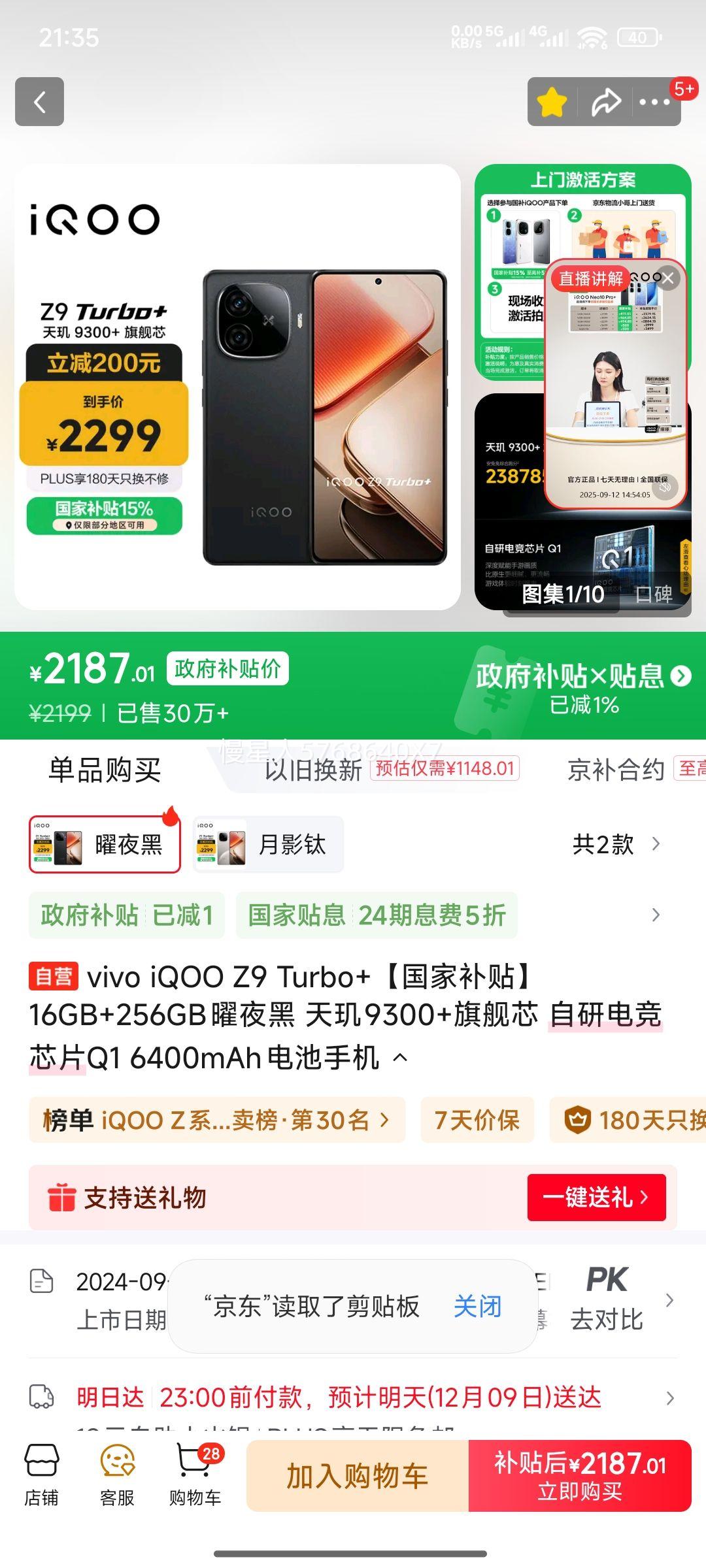Image resolution: width=706 pixels, height=1568 pixels.
Task: Open the share icon at the top
Action: pos(605,102)
